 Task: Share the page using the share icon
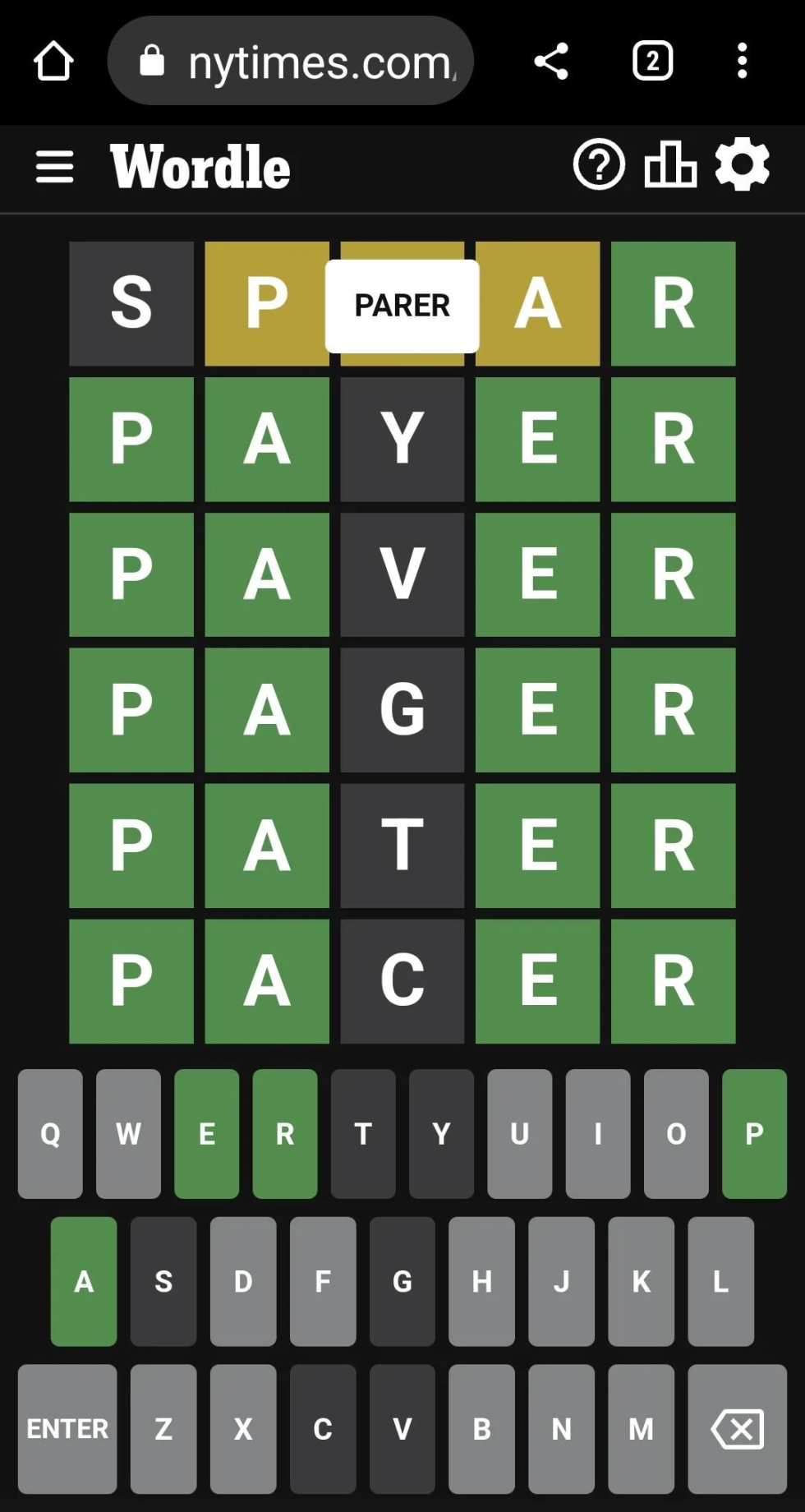(x=551, y=61)
